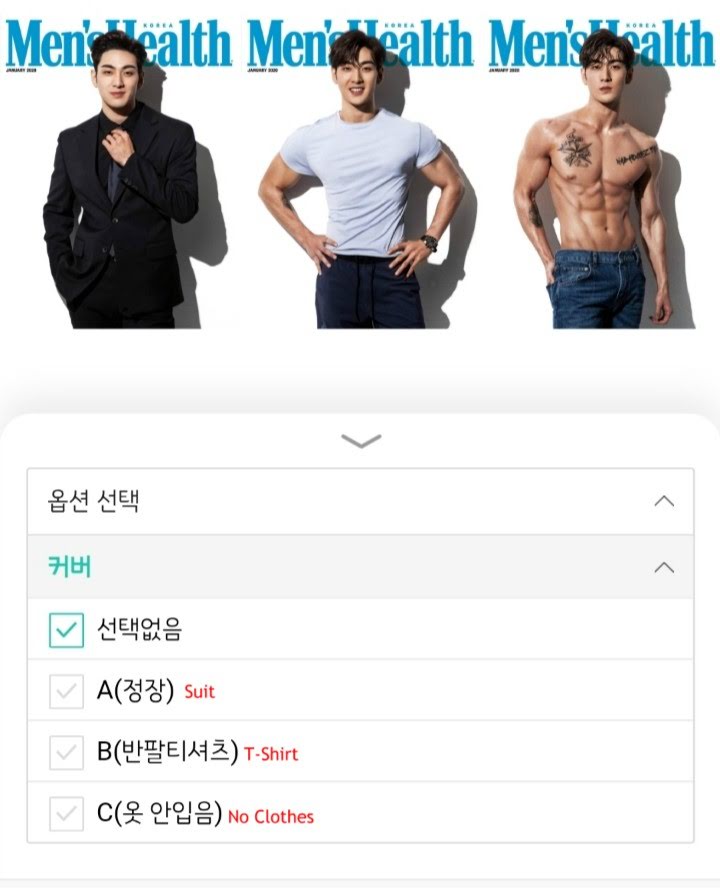Collapse the option sheet with the down chevron
This screenshot has height=888, width=720.
coord(360,441)
